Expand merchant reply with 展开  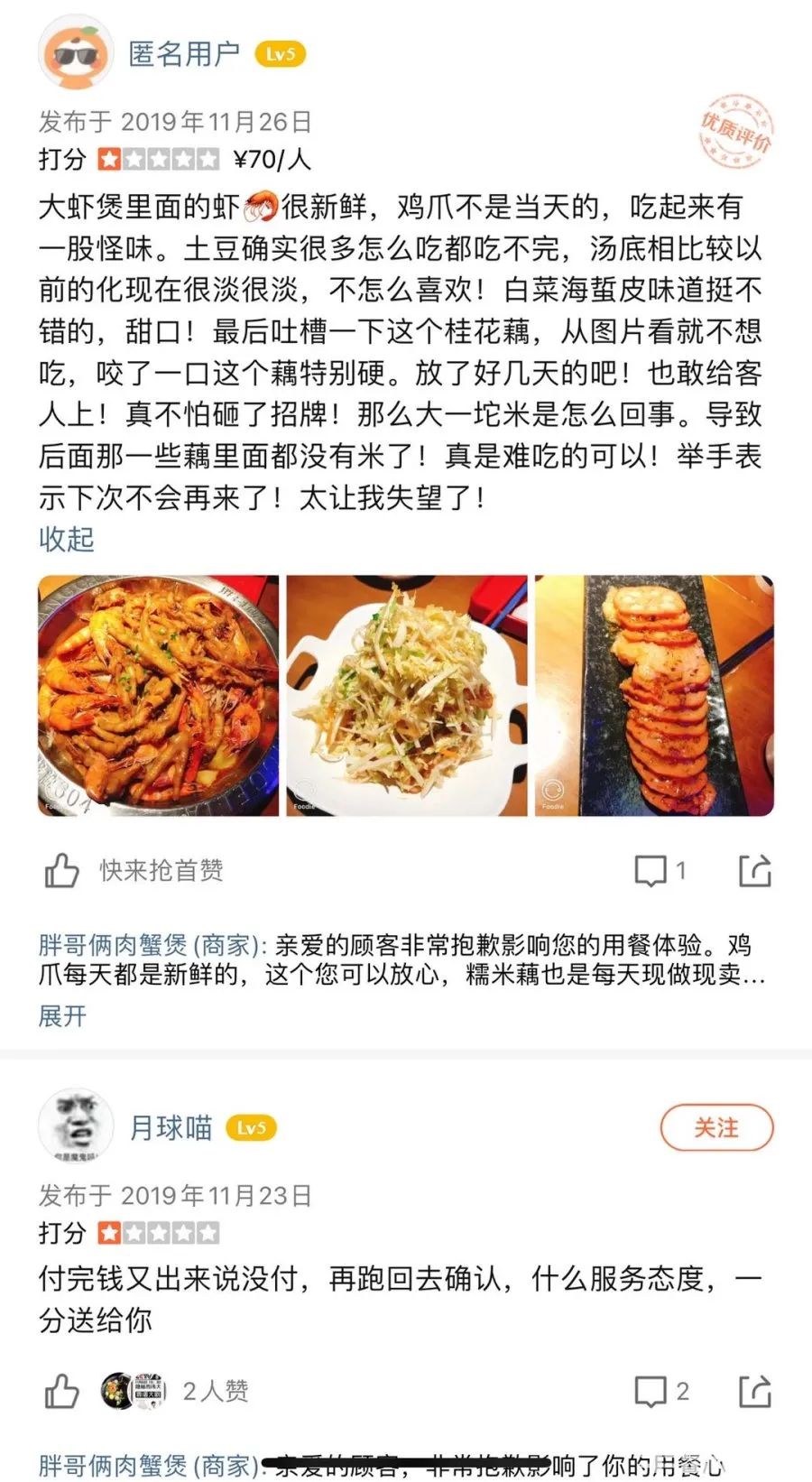coord(62,1016)
